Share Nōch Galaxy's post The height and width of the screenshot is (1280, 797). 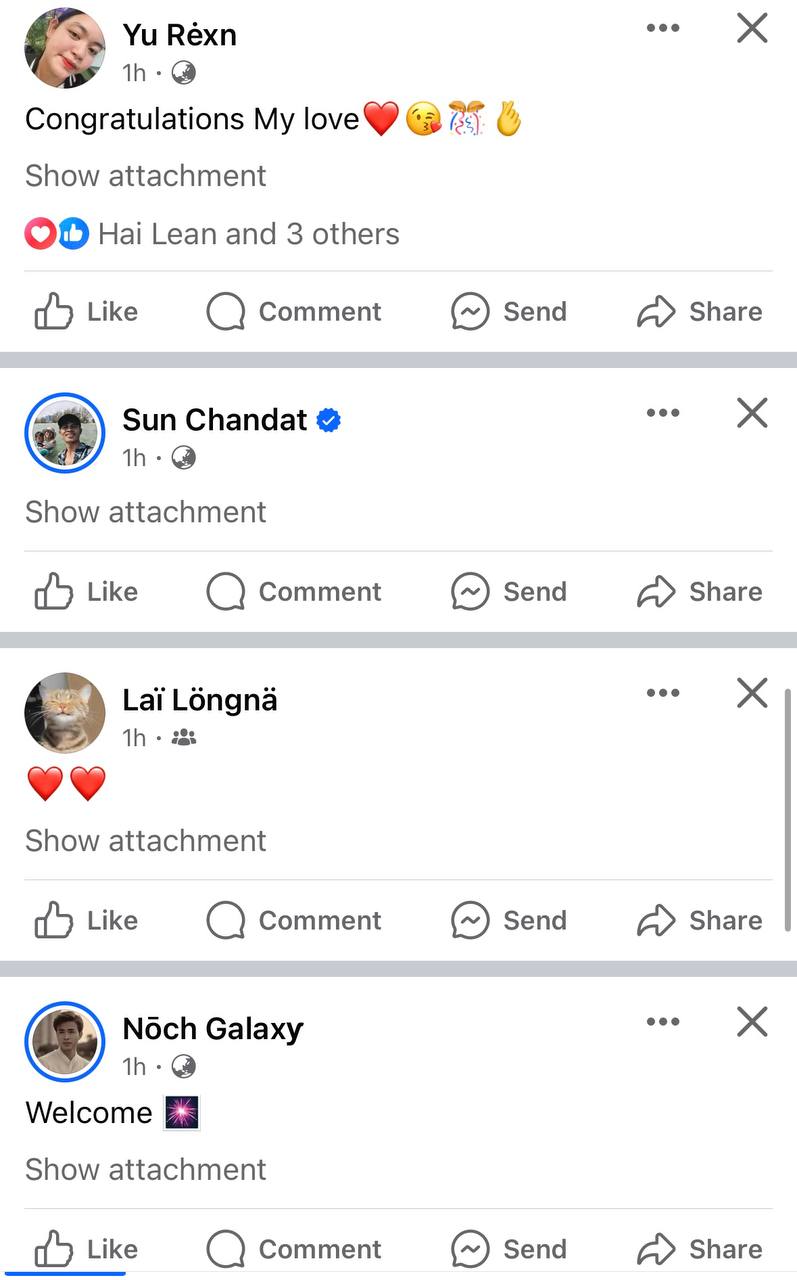(x=699, y=1249)
